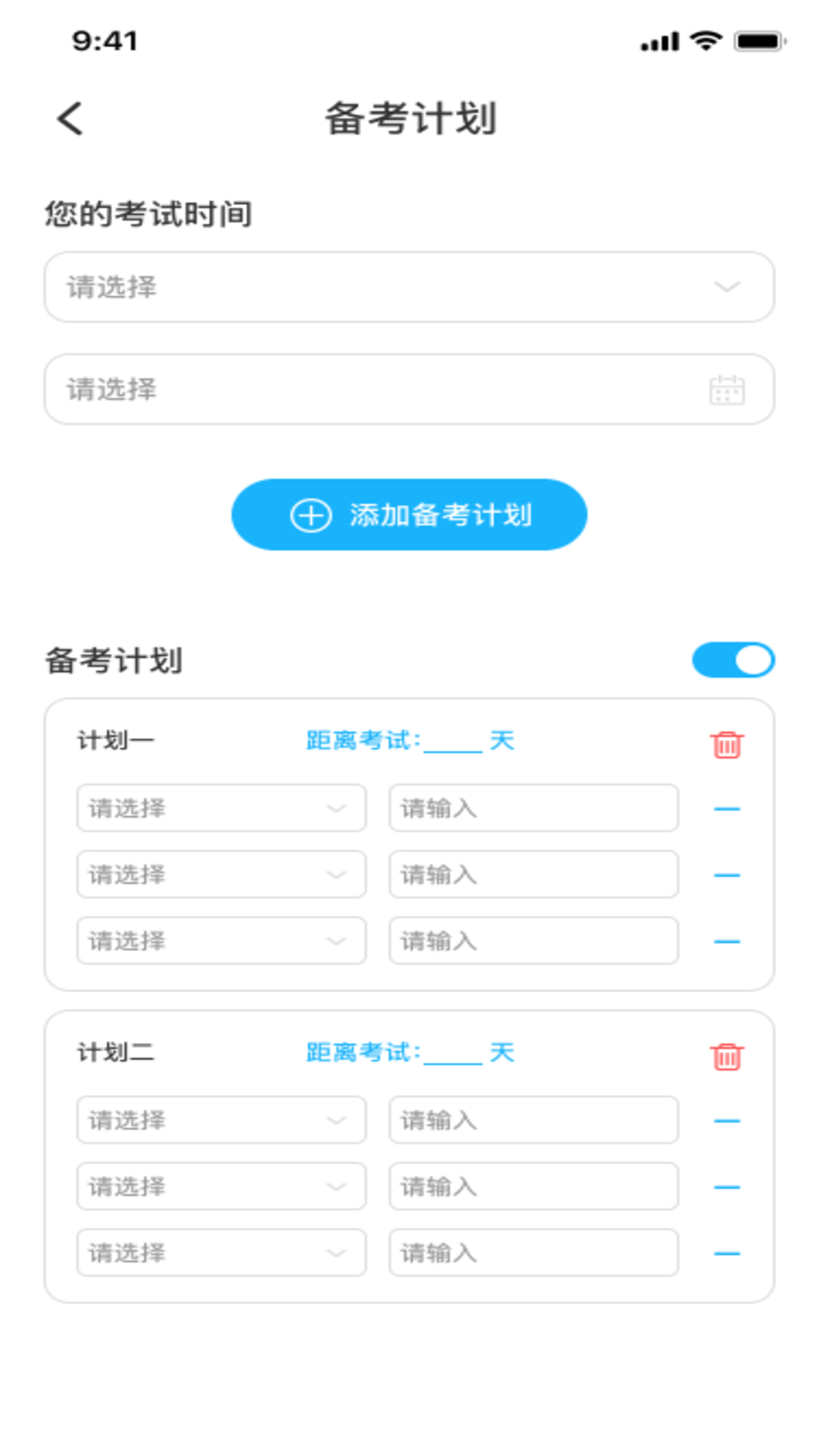Remove the second row of 计划一 with minus icon
Screen dimensions: 819x1456
726,874
